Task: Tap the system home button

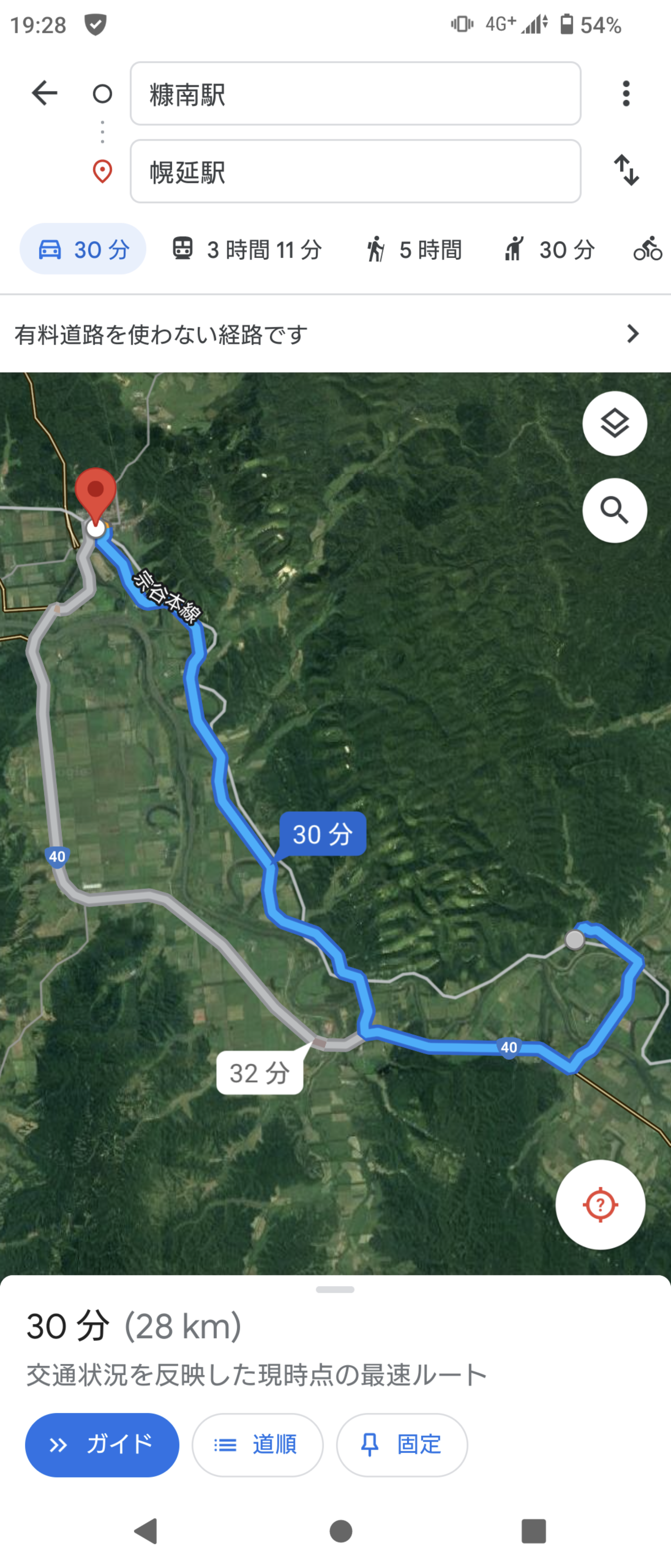Action: pyautogui.click(x=341, y=1531)
